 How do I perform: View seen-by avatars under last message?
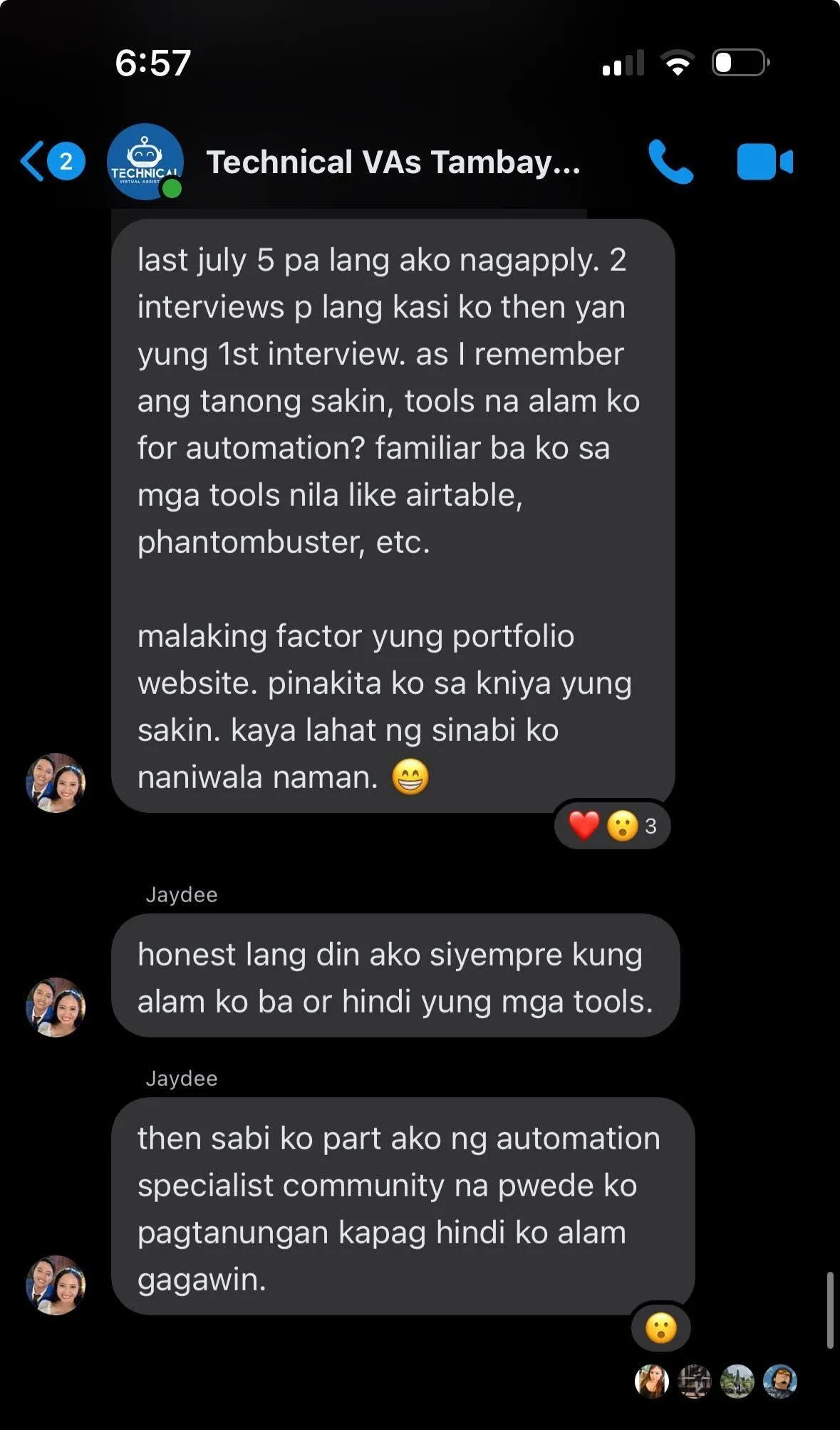point(715,1382)
